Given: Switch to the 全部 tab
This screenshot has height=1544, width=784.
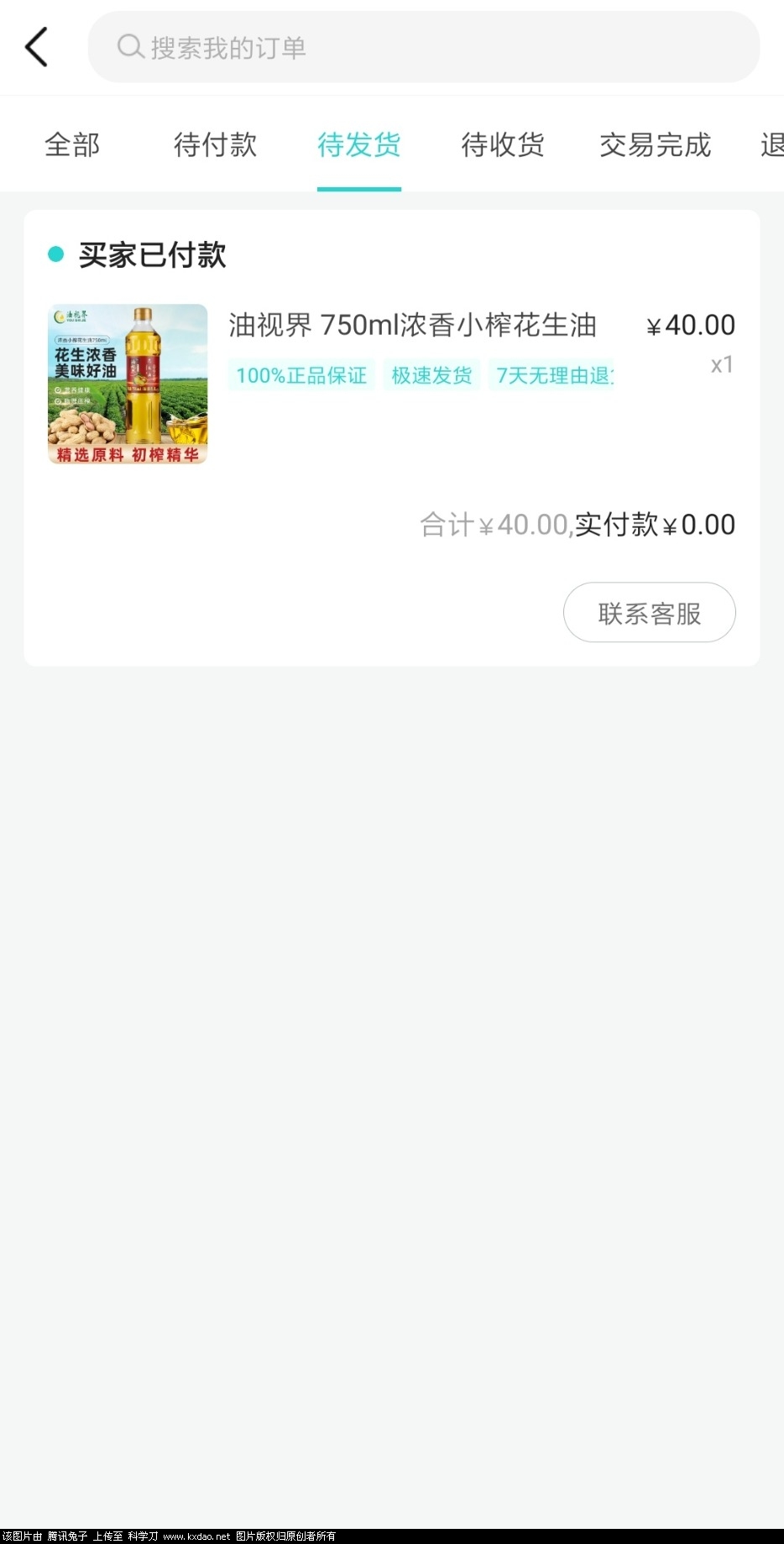Looking at the screenshot, I should (72, 145).
